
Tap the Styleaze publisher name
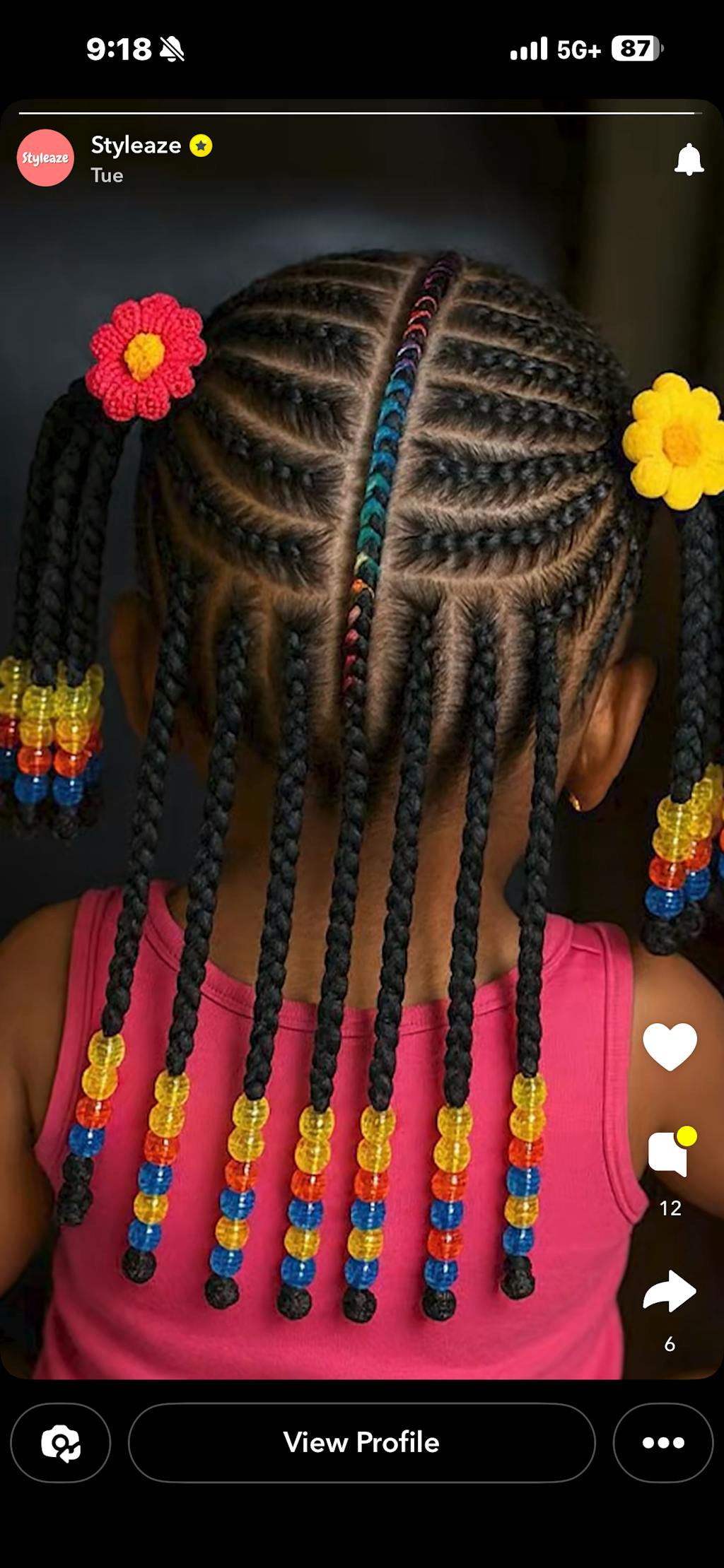[x=136, y=145]
